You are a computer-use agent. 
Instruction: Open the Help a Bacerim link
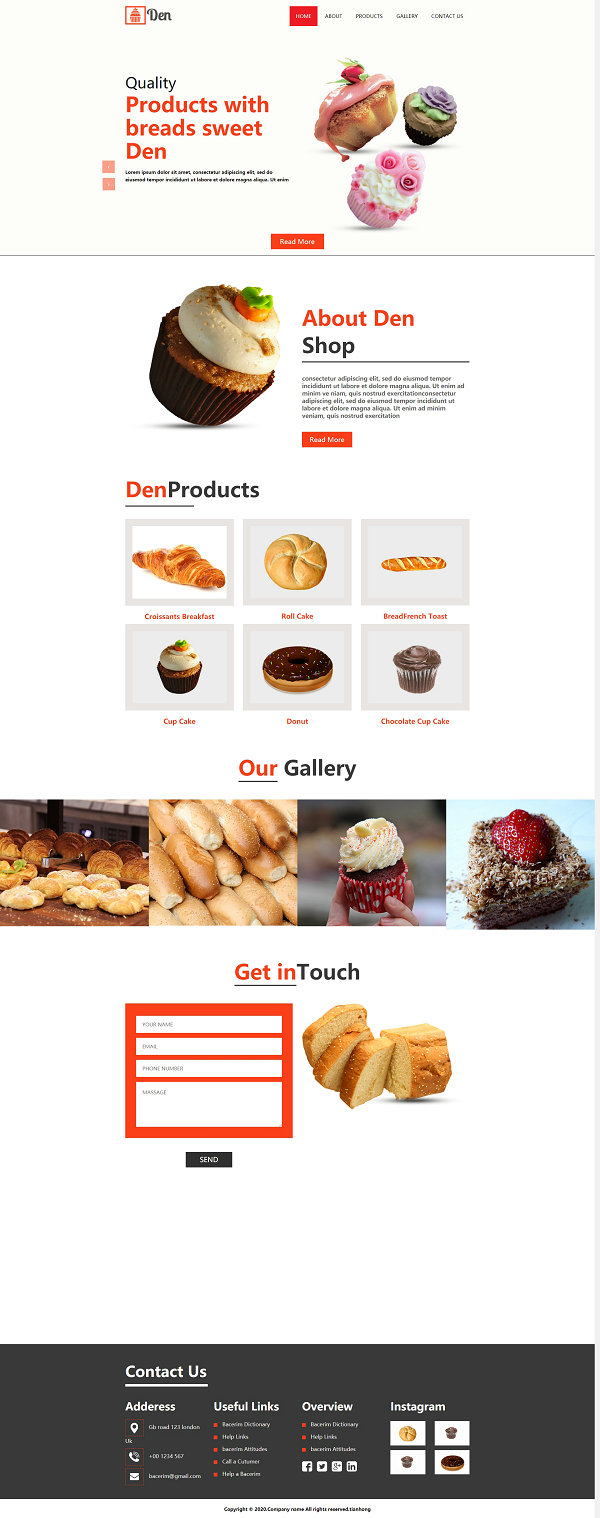click(x=241, y=1474)
